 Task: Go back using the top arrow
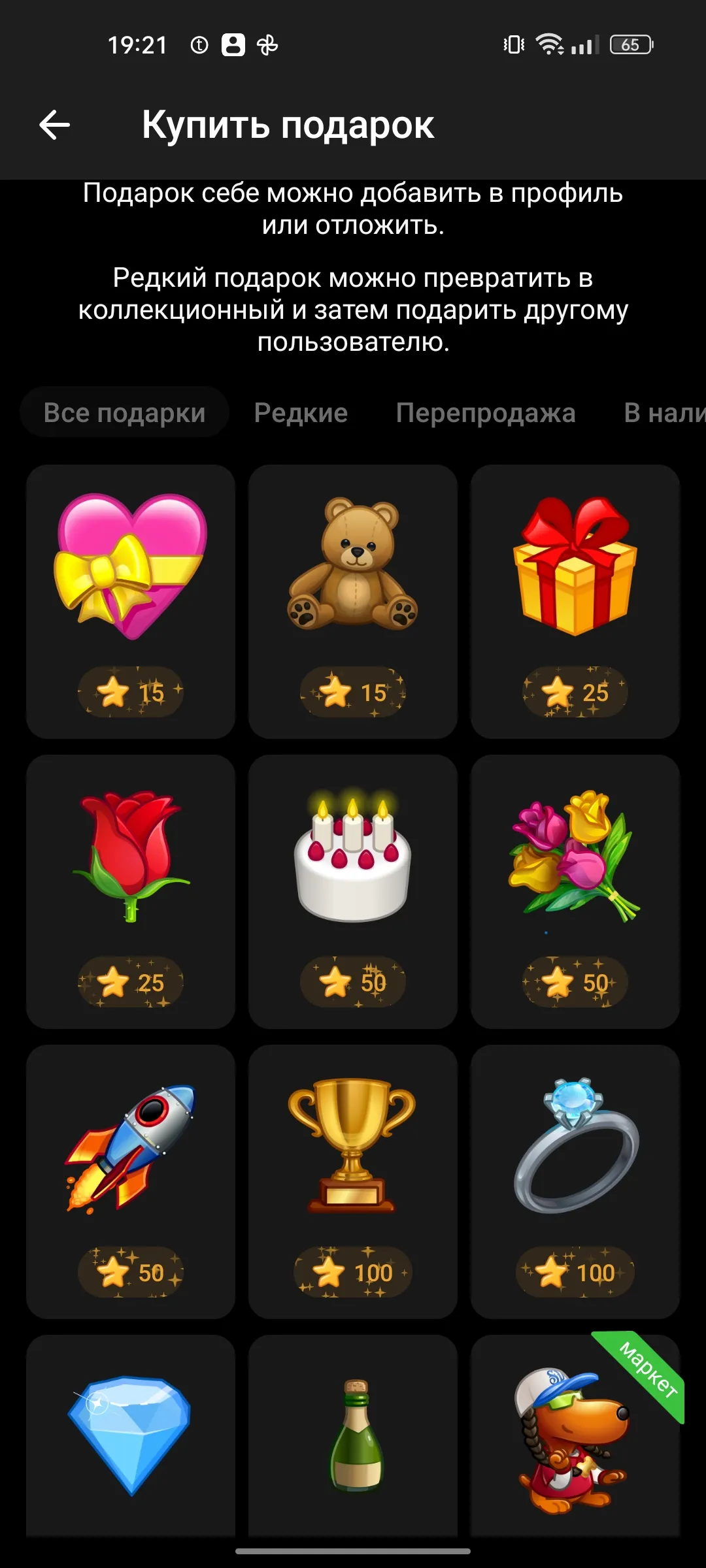pyautogui.click(x=54, y=125)
